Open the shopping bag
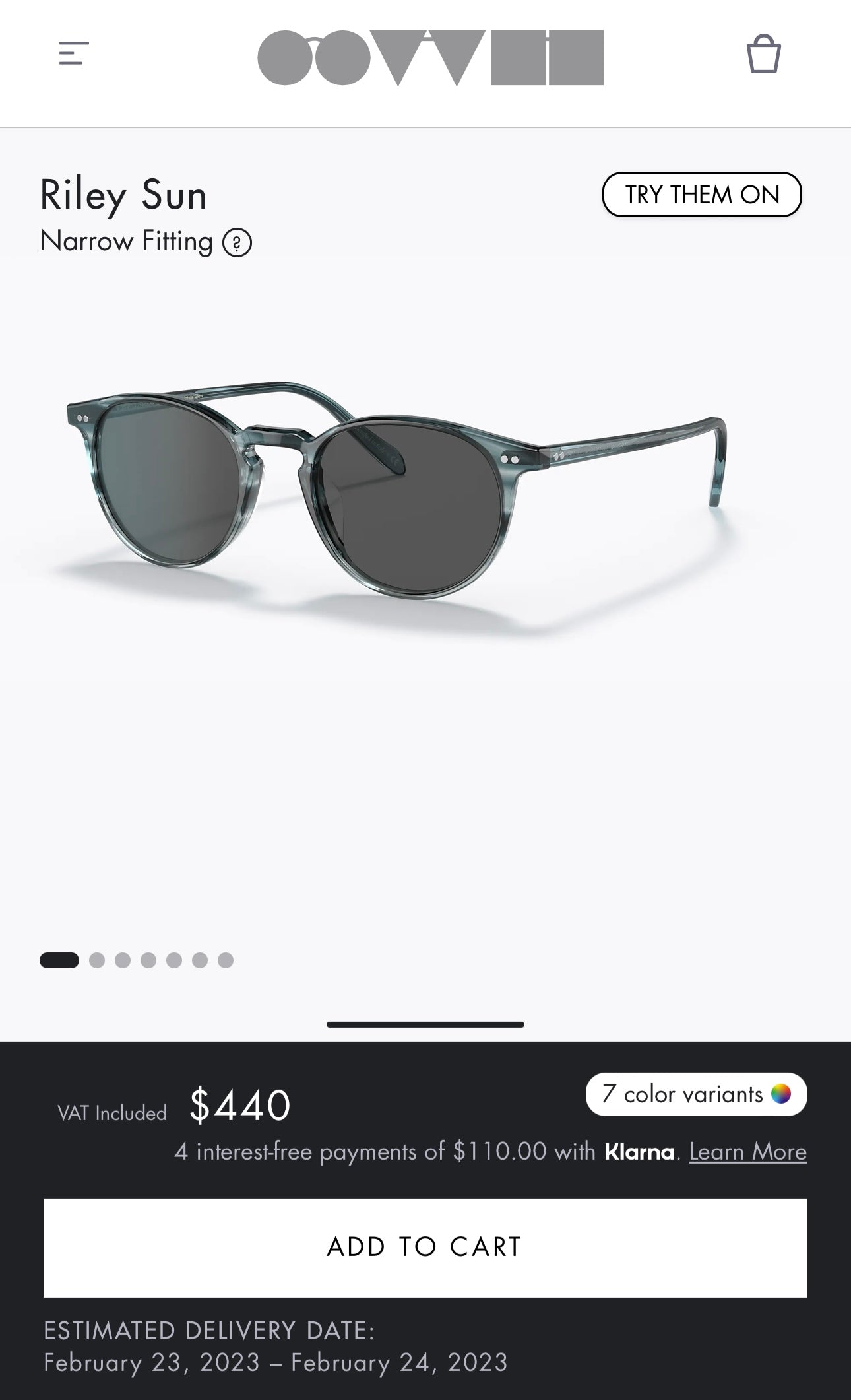This screenshot has width=851, height=1400. pyautogui.click(x=763, y=54)
